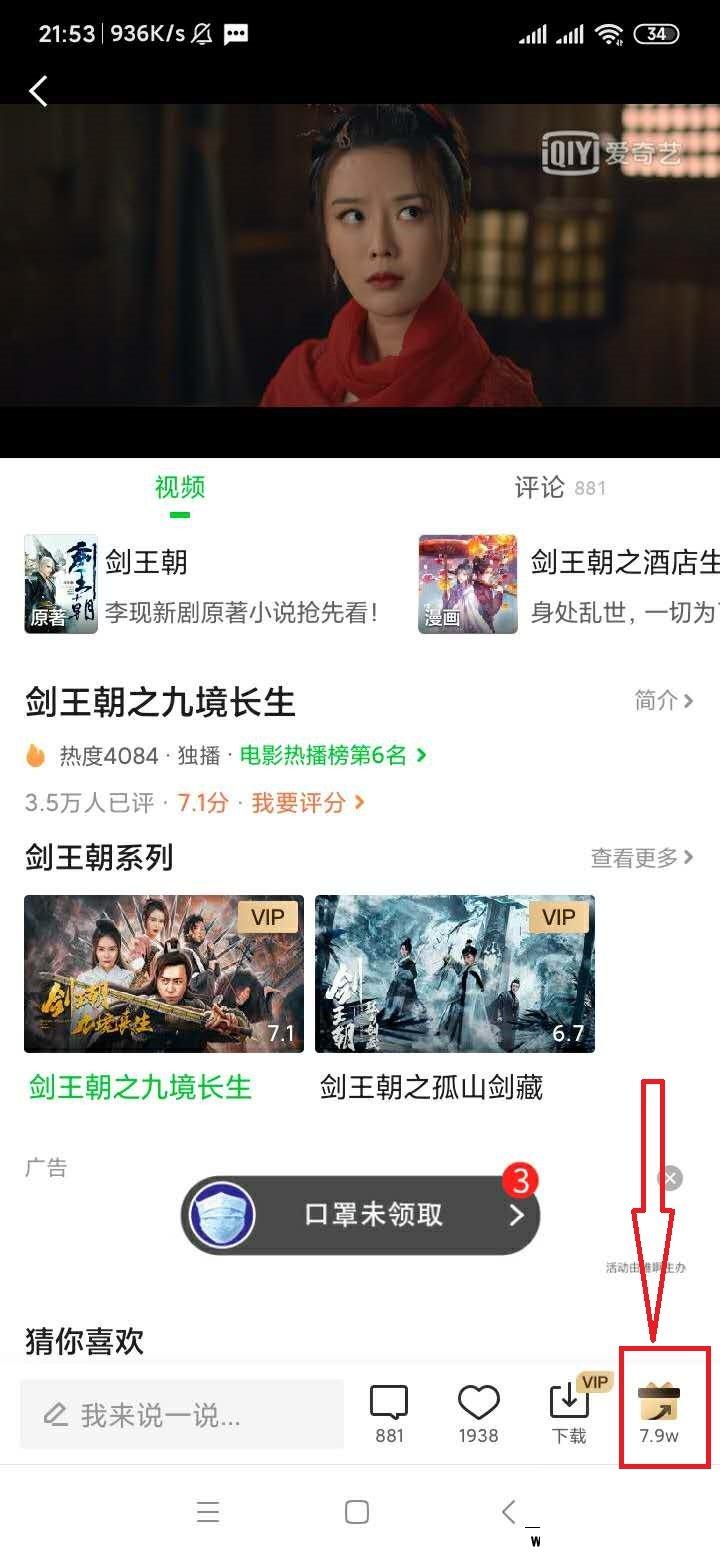This screenshot has width=720, height=1560.
Task: Tap the 我来说一说 comment input field
Action: tap(180, 1412)
